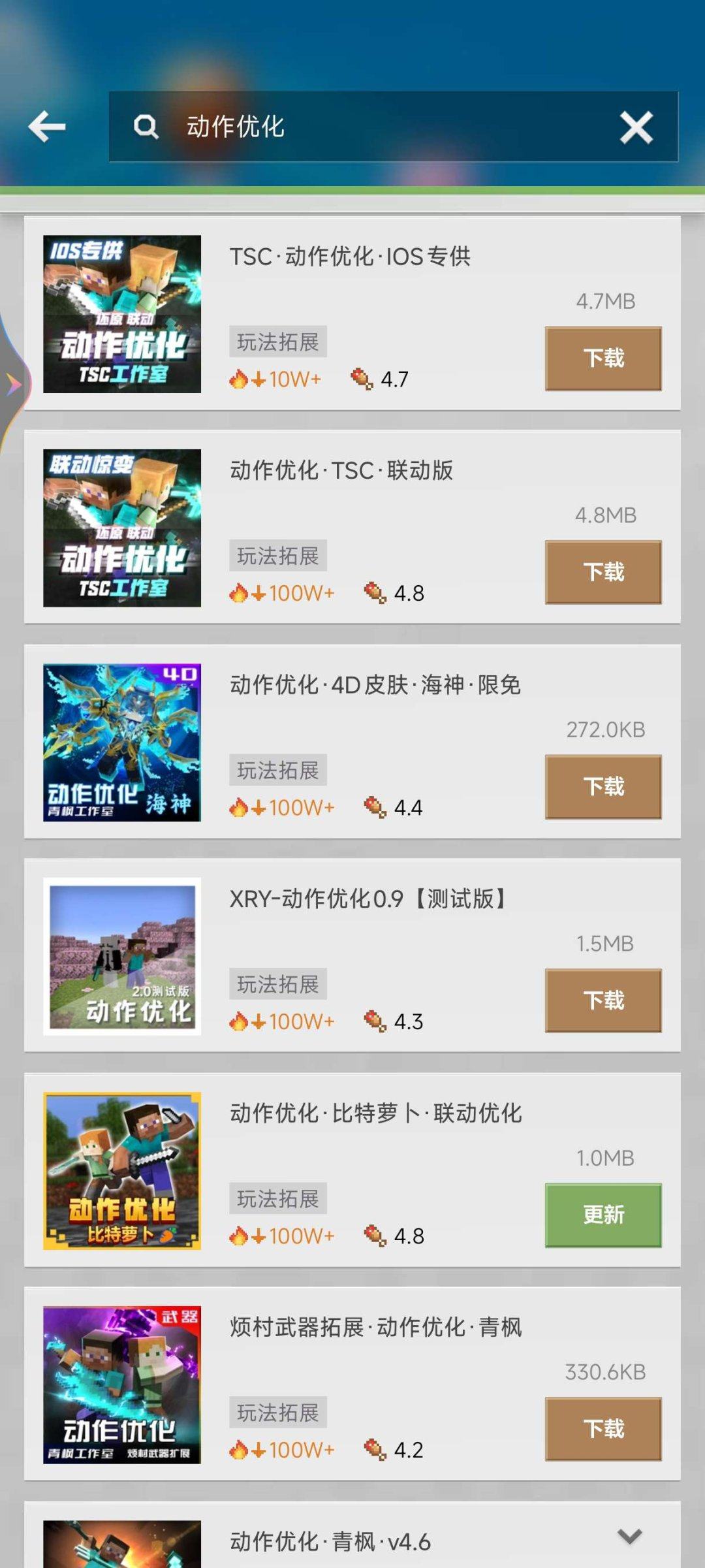Image resolution: width=705 pixels, height=1568 pixels.
Task: Click the flame download-count icon for TSC·IOS专供
Action: click(x=239, y=377)
